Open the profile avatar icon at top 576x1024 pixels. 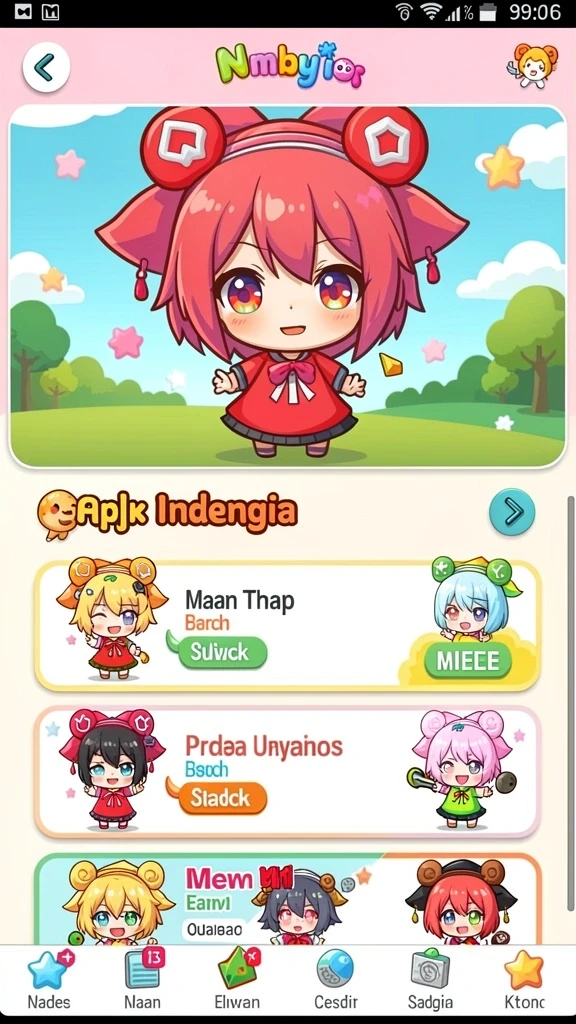(x=532, y=65)
